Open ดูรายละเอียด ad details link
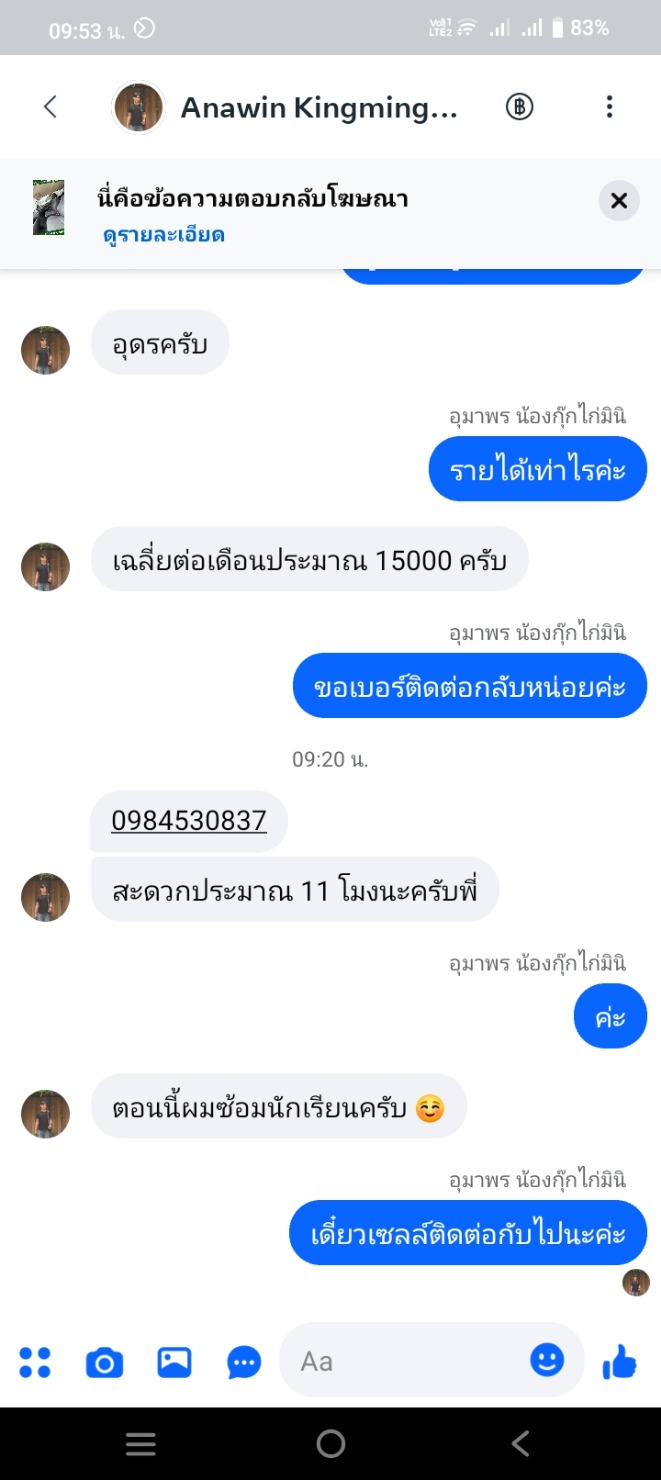Image resolution: width=661 pixels, height=1480 pixels. click(163, 235)
